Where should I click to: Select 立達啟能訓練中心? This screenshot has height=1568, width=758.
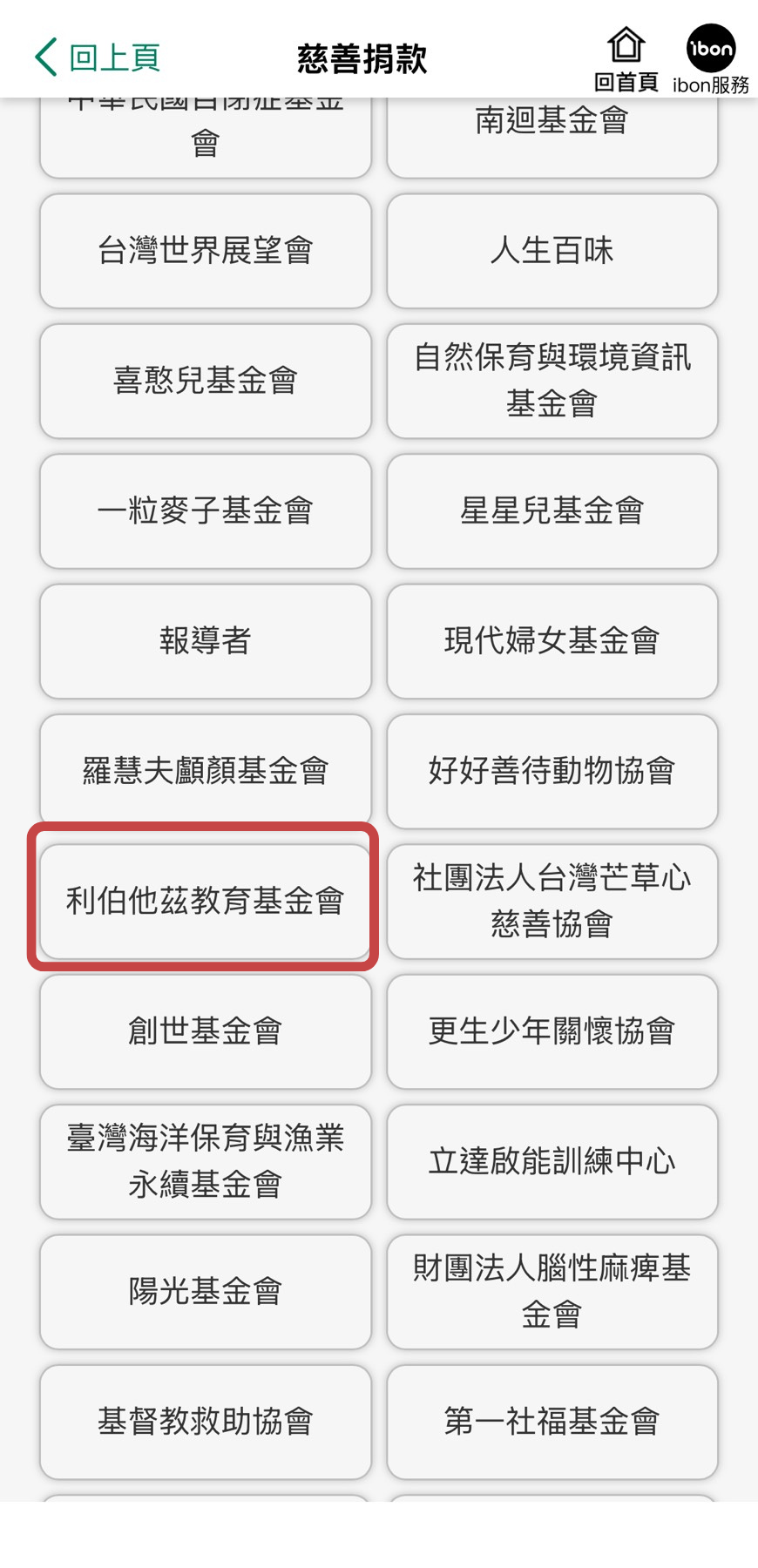tap(552, 1161)
